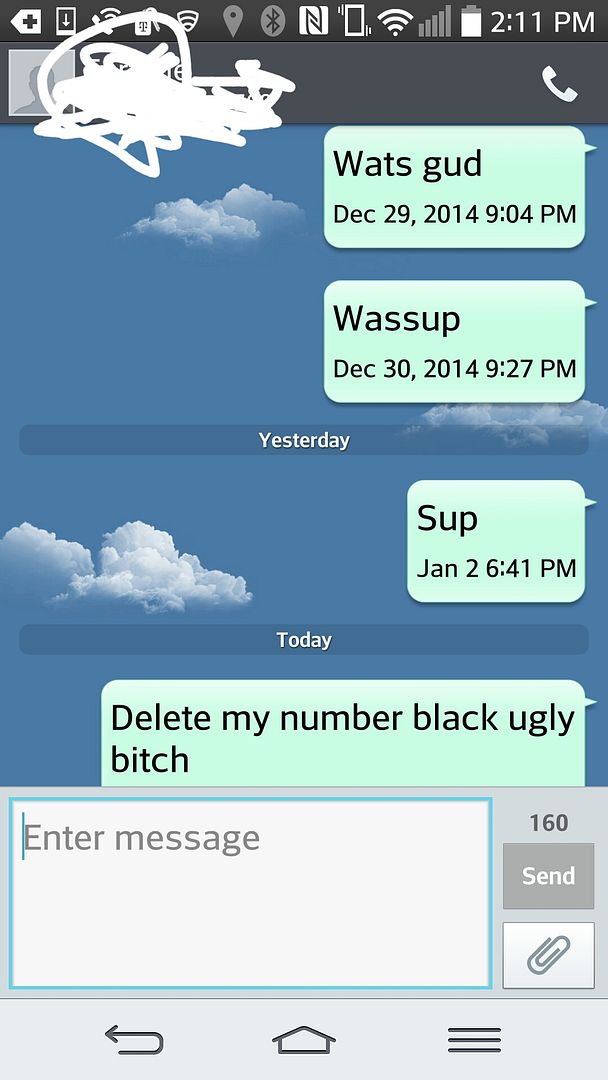Open the menu button in the navigation bar
This screenshot has height=1080, width=608.
pos(474,1040)
